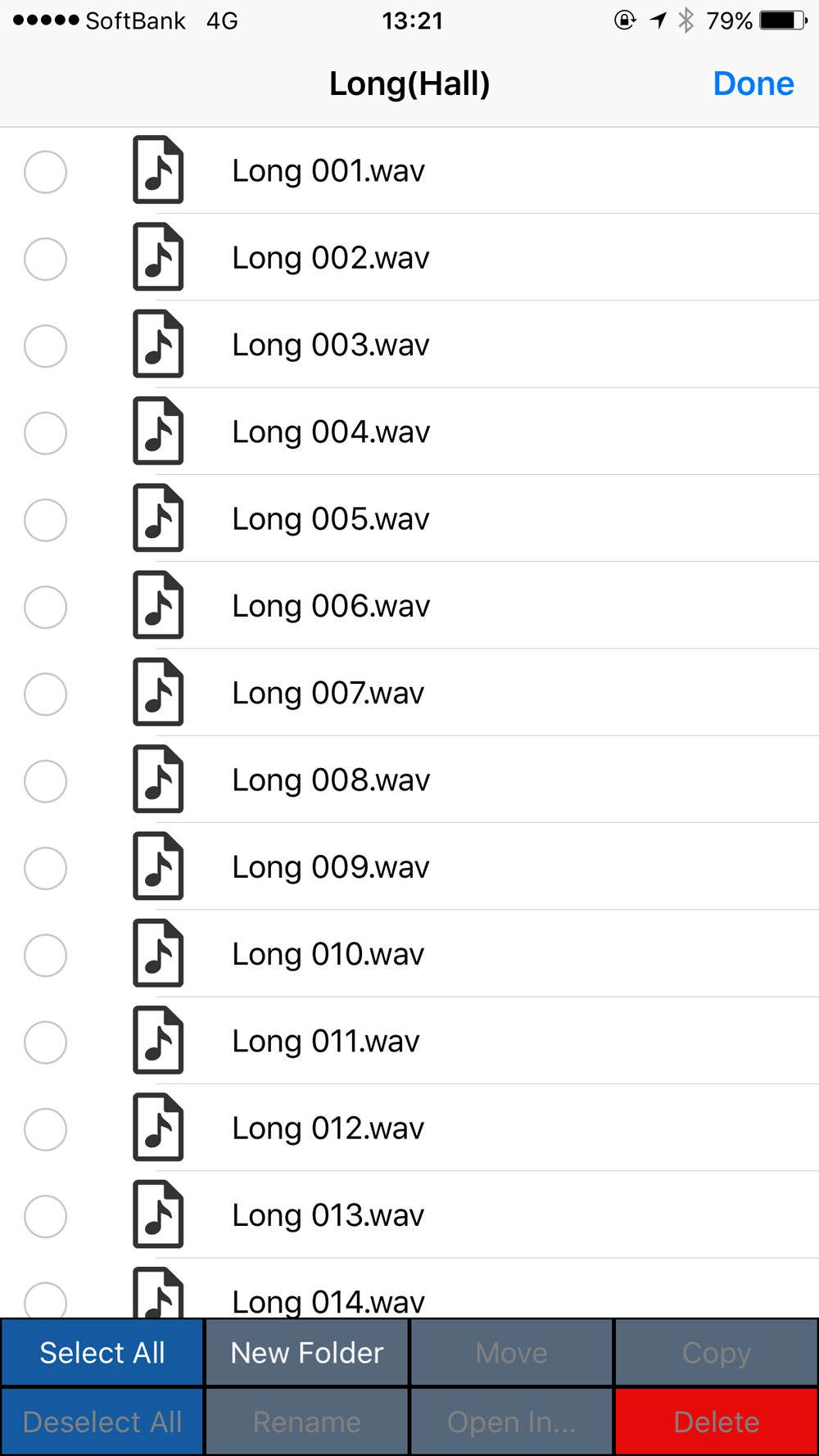This screenshot has height=1456, width=819.
Task: Tap the Rename button
Action: click(x=307, y=1422)
